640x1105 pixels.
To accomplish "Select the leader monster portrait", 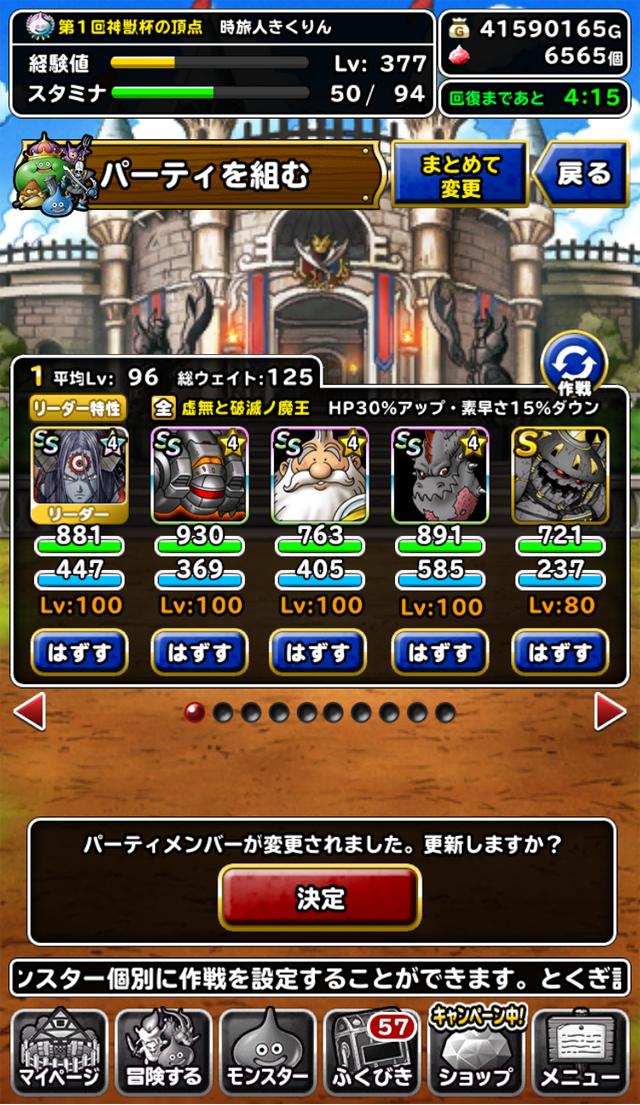I will click(80, 476).
